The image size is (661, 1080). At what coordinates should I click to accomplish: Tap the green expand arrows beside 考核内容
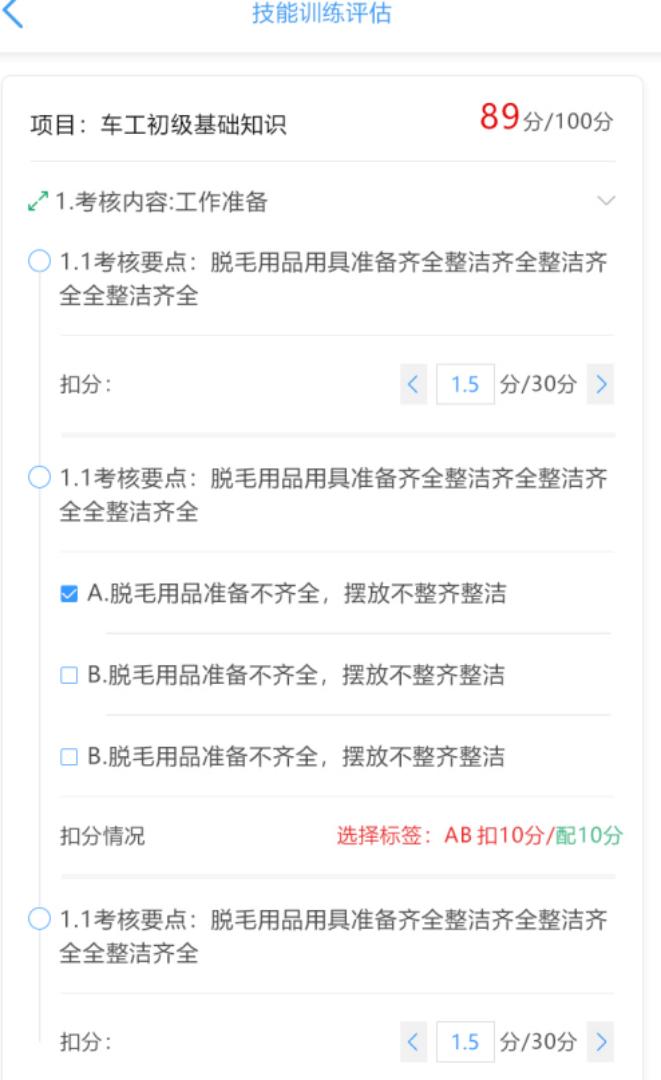[x=38, y=201]
